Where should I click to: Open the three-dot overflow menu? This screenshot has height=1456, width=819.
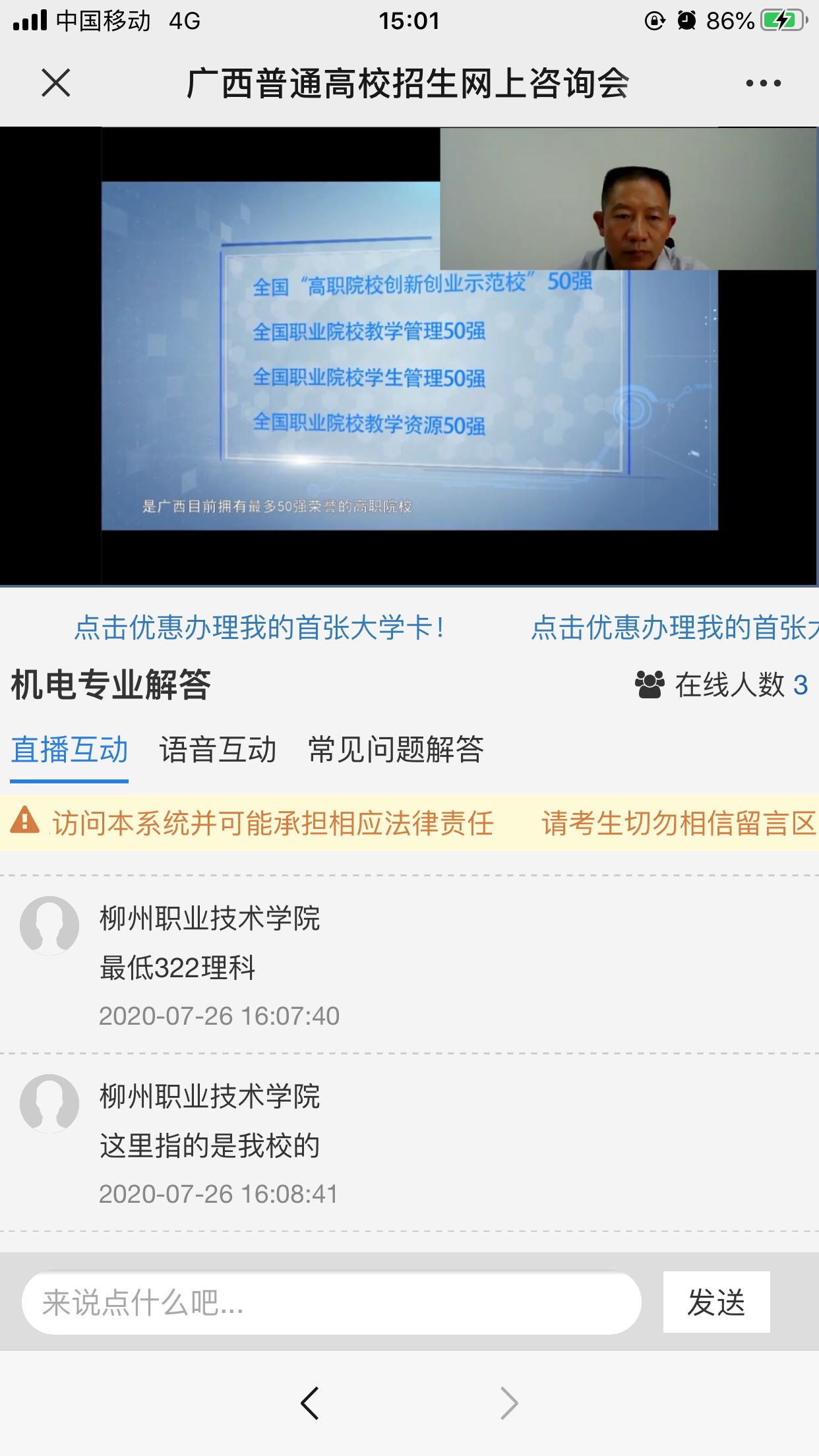click(x=763, y=83)
